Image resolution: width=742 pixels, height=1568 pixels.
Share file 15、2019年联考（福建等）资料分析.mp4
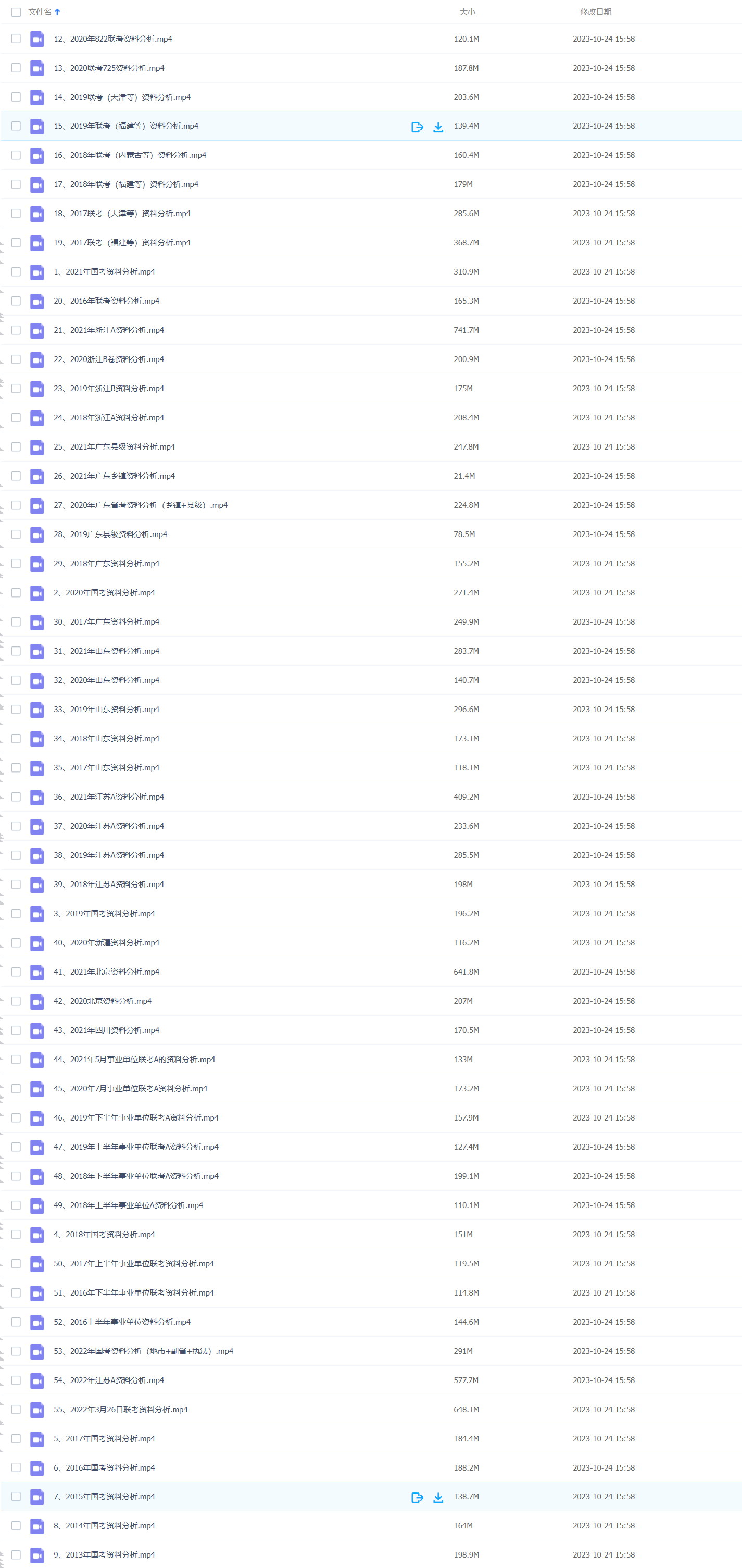click(417, 127)
